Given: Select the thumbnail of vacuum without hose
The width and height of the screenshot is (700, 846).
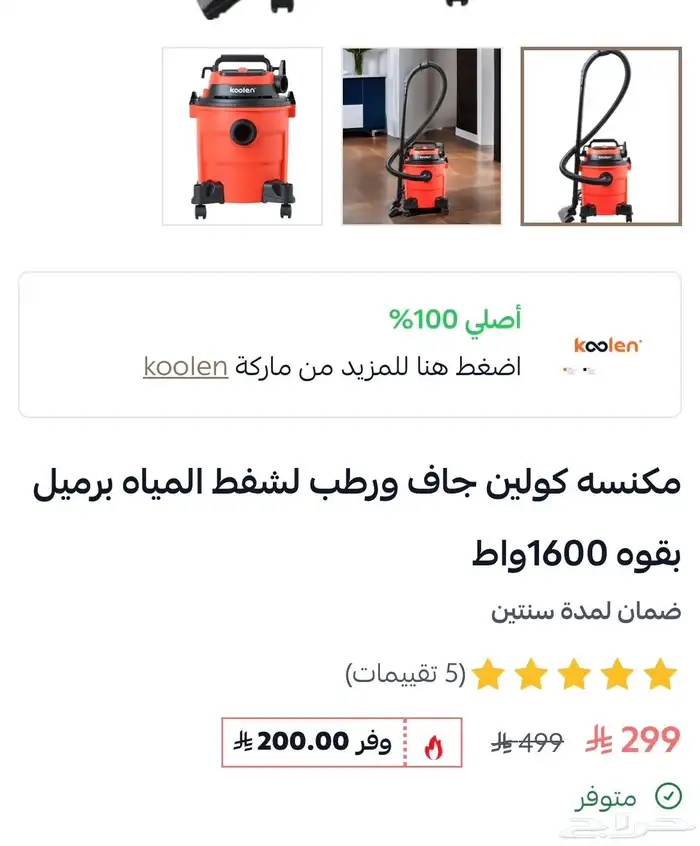Looking at the screenshot, I should point(242,136).
